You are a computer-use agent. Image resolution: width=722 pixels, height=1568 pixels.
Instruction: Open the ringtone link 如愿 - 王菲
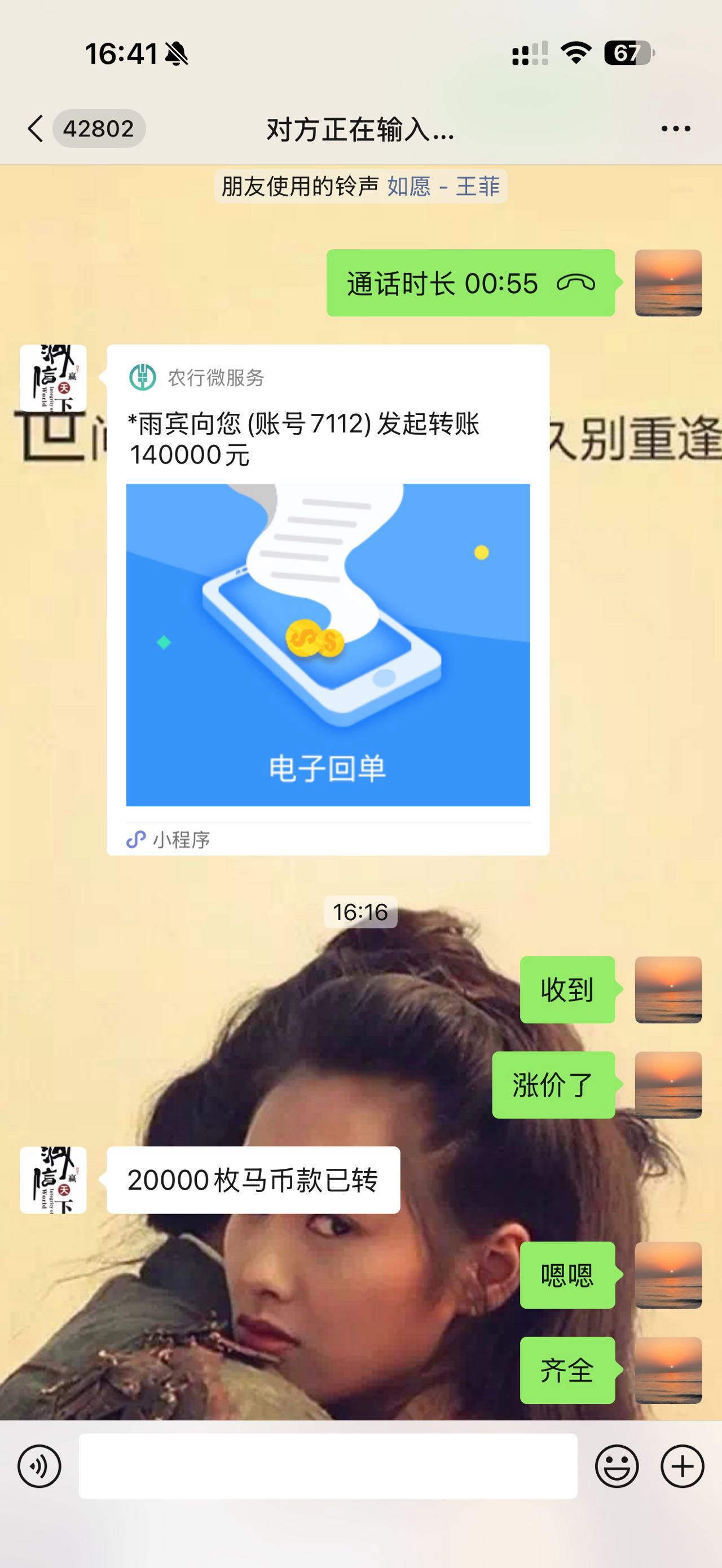click(443, 186)
